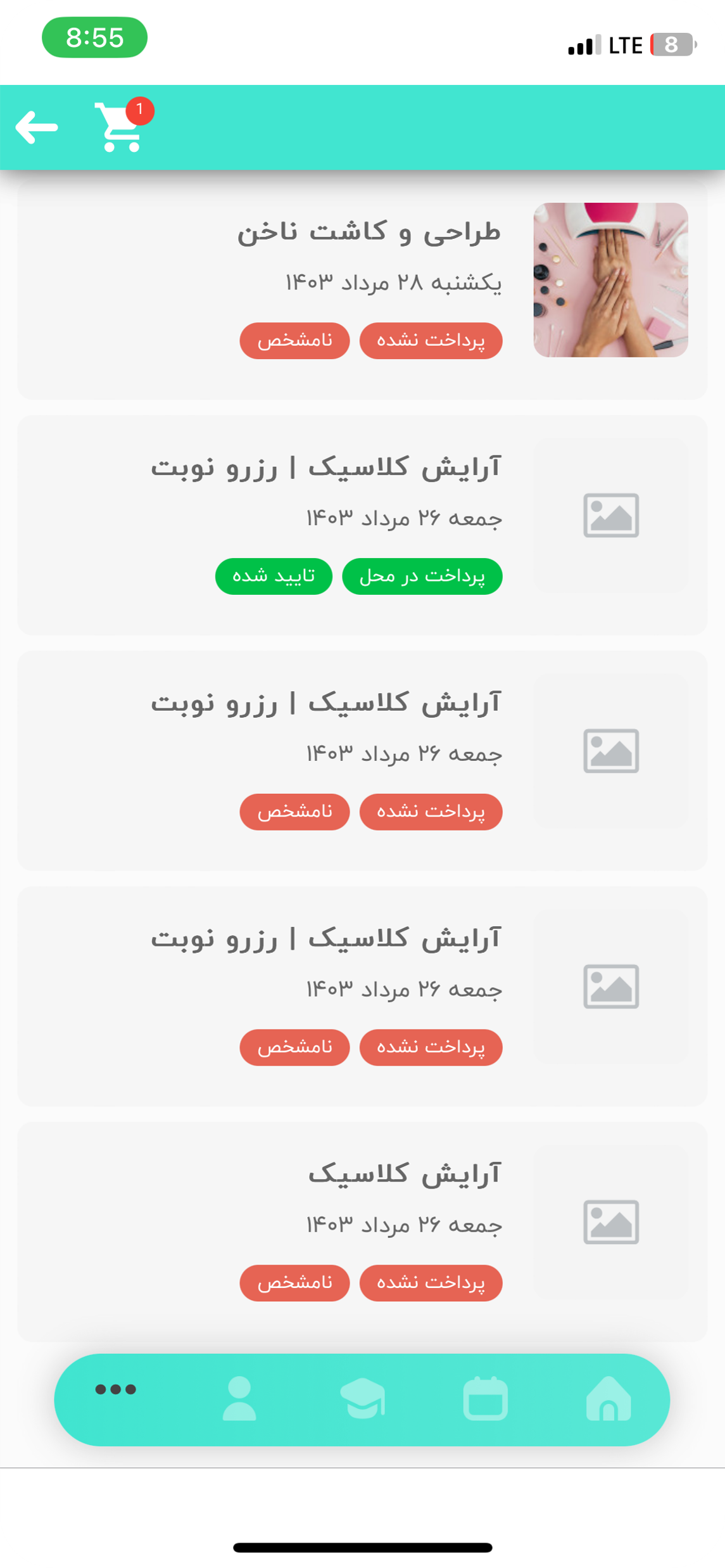
Task: Open the shopping cart
Action: click(x=119, y=127)
